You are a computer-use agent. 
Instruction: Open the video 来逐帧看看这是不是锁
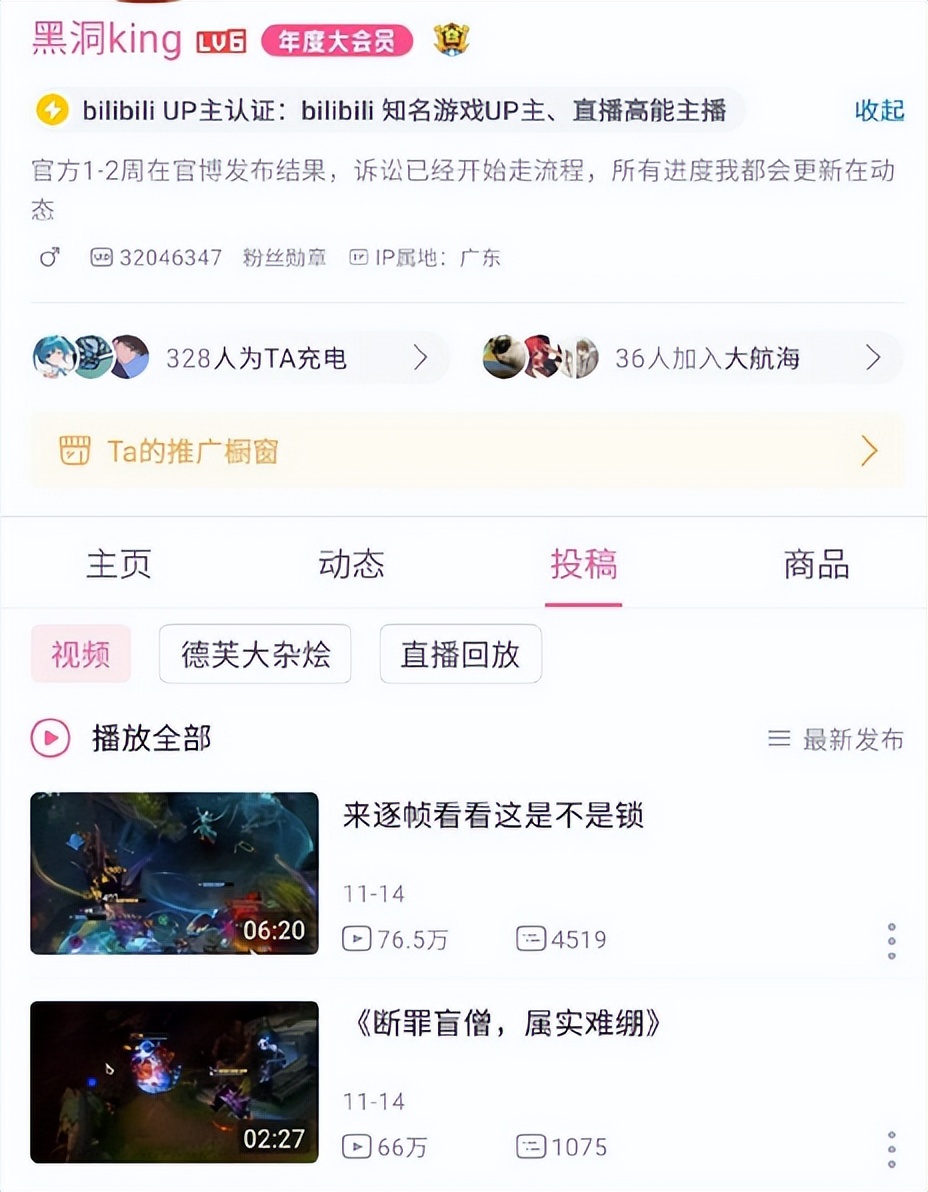pyautogui.click(x=495, y=817)
